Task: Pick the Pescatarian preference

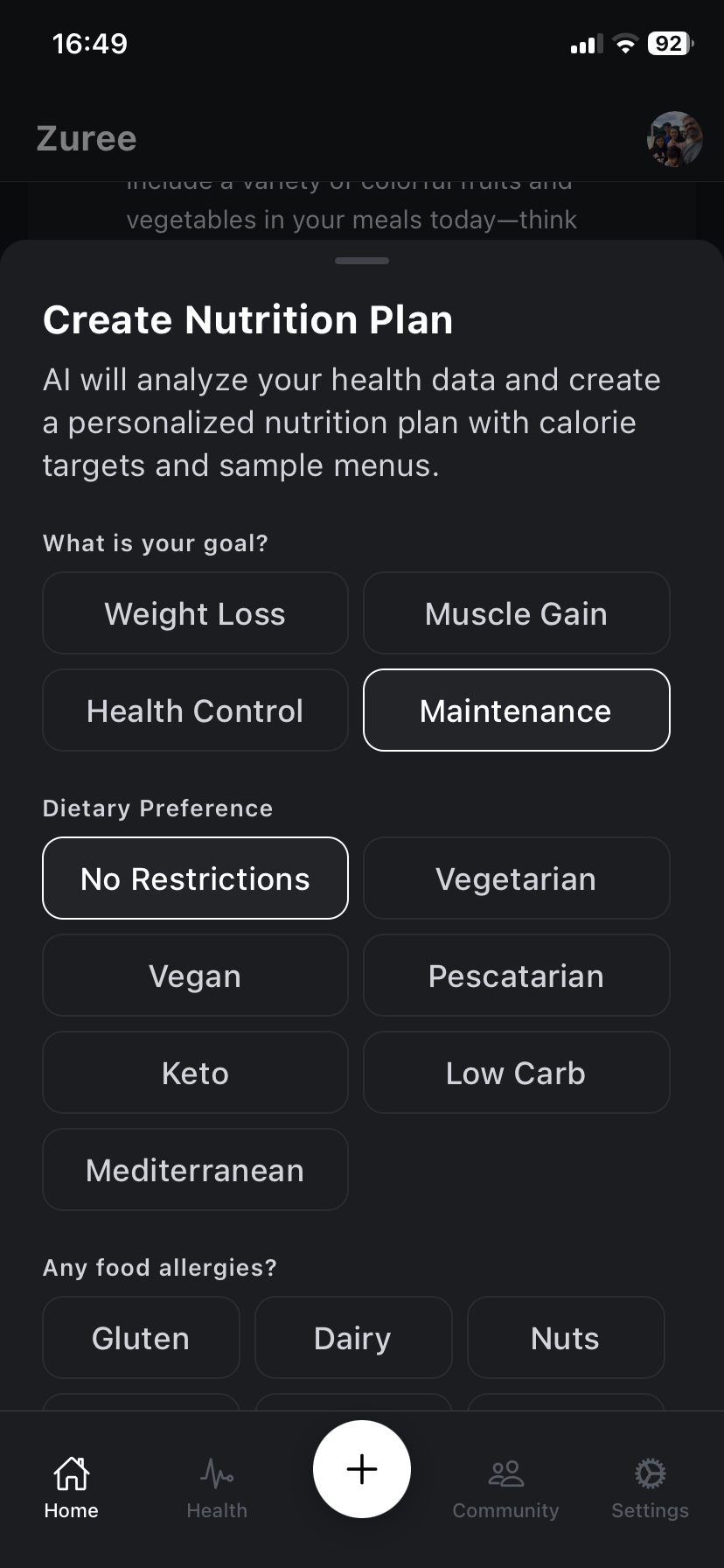Action: point(516,975)
